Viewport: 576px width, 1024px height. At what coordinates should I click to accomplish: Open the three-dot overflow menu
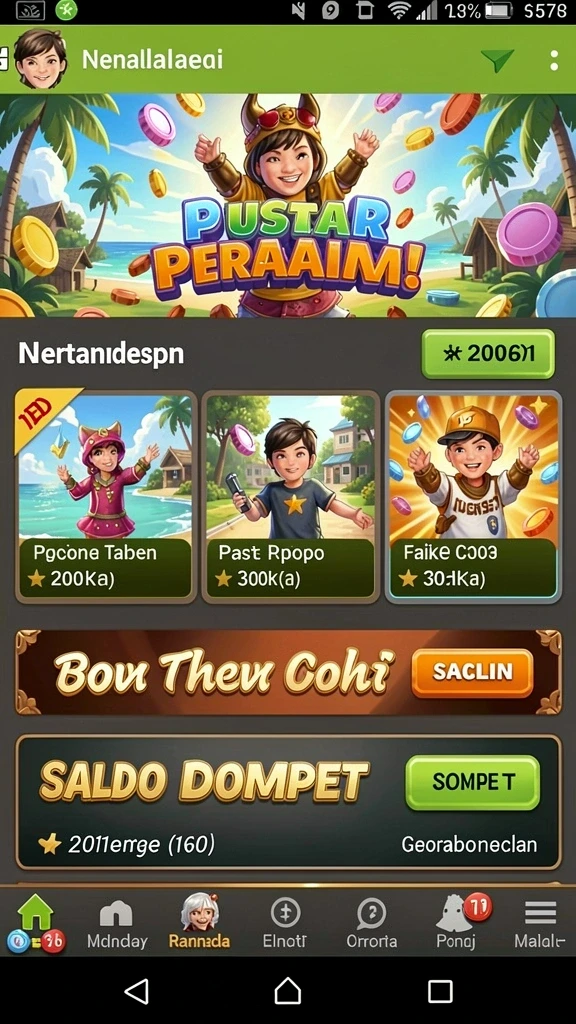[554, 60]
